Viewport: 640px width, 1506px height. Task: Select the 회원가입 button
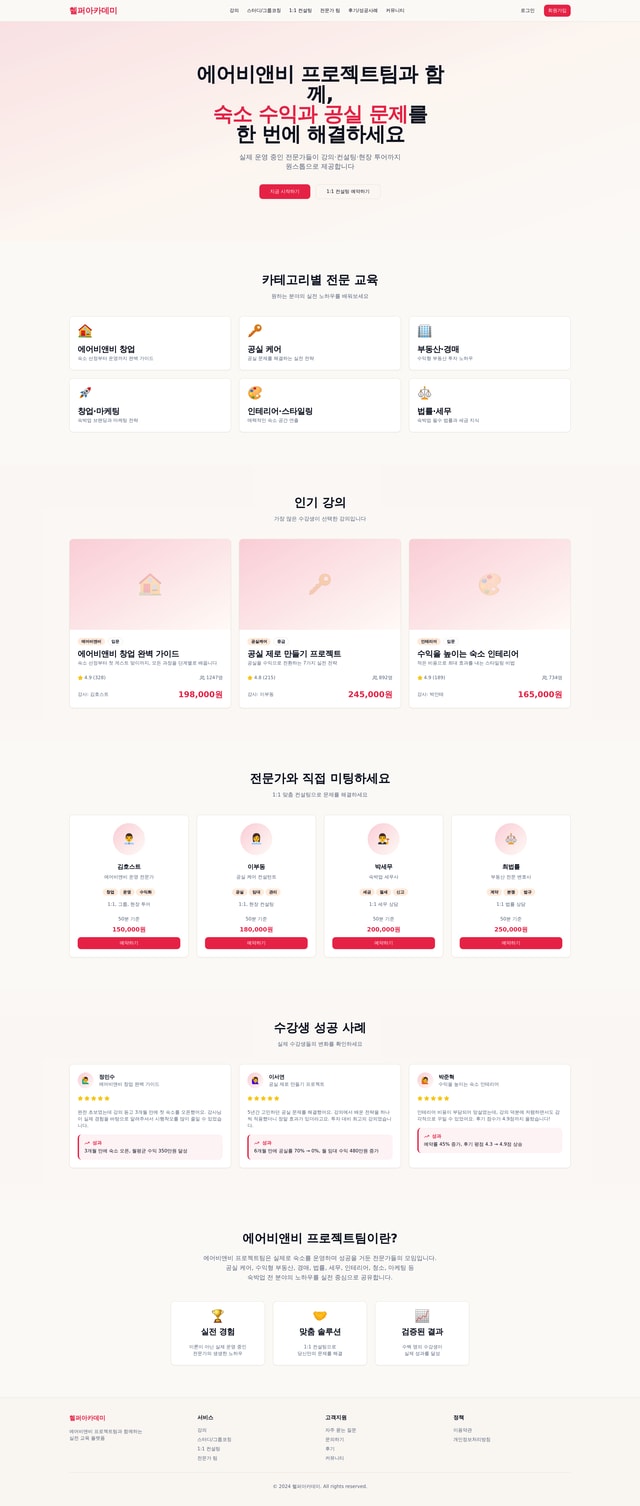point(557,10)
